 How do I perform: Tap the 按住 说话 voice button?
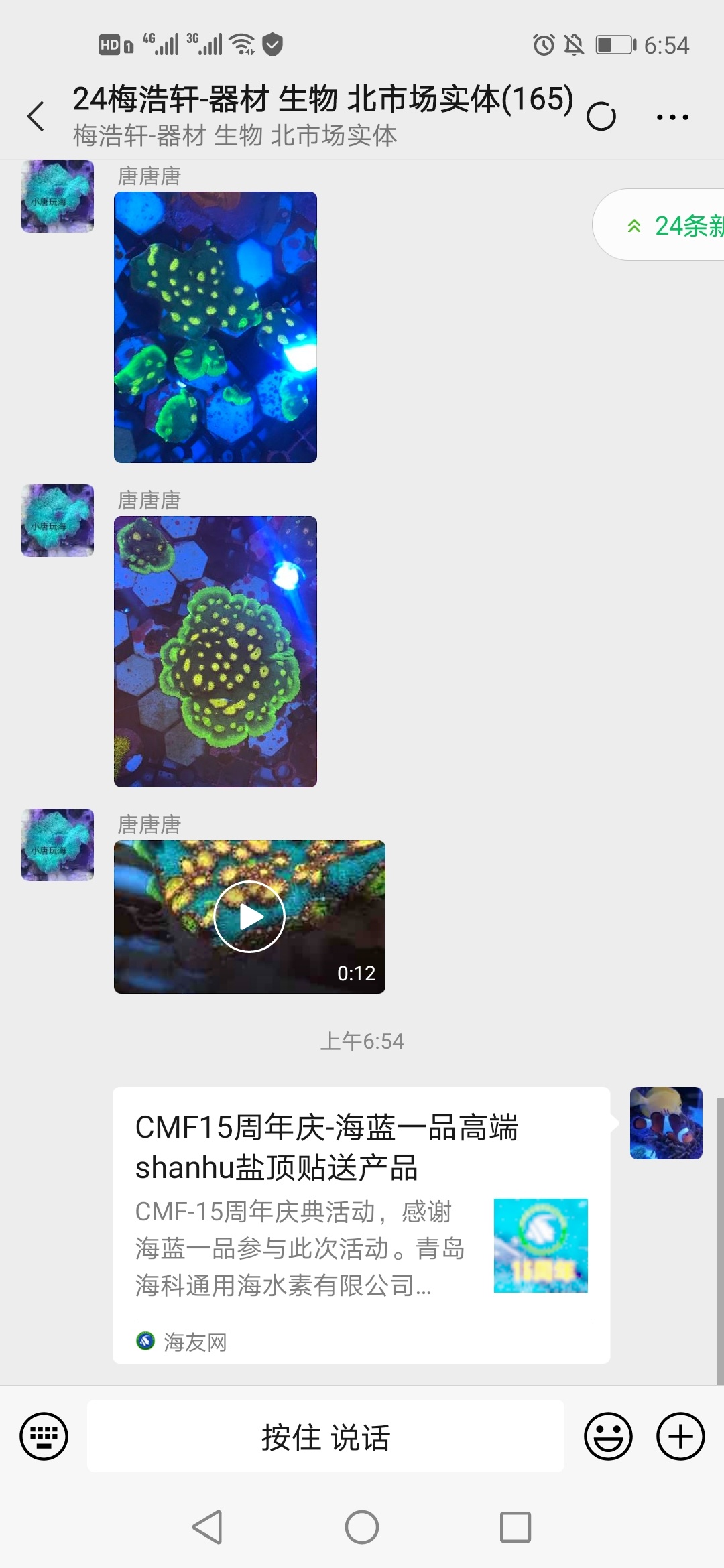[x=325, y=1436]
